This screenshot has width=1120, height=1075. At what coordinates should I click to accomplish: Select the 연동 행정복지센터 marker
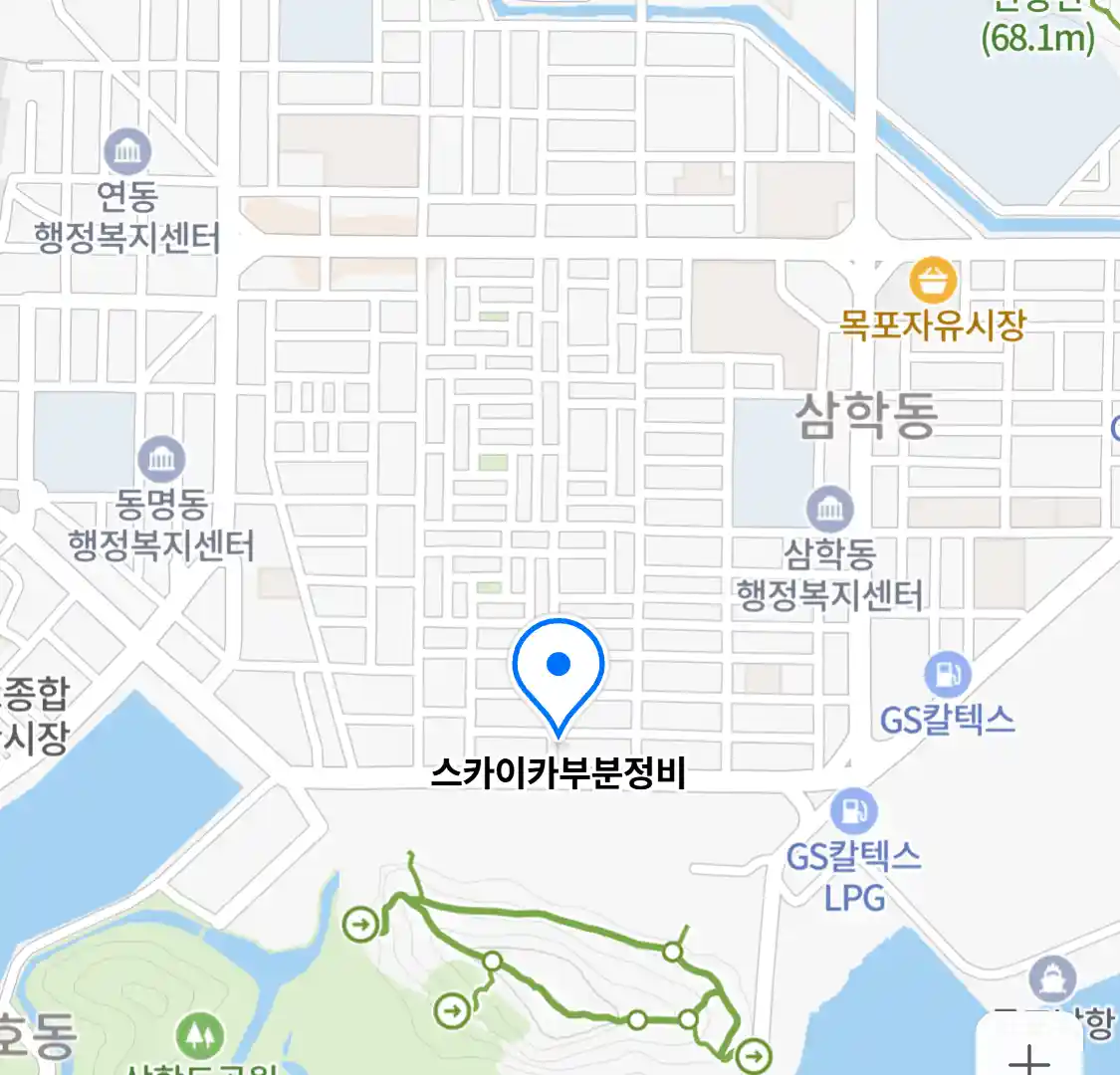coord(127,153)
